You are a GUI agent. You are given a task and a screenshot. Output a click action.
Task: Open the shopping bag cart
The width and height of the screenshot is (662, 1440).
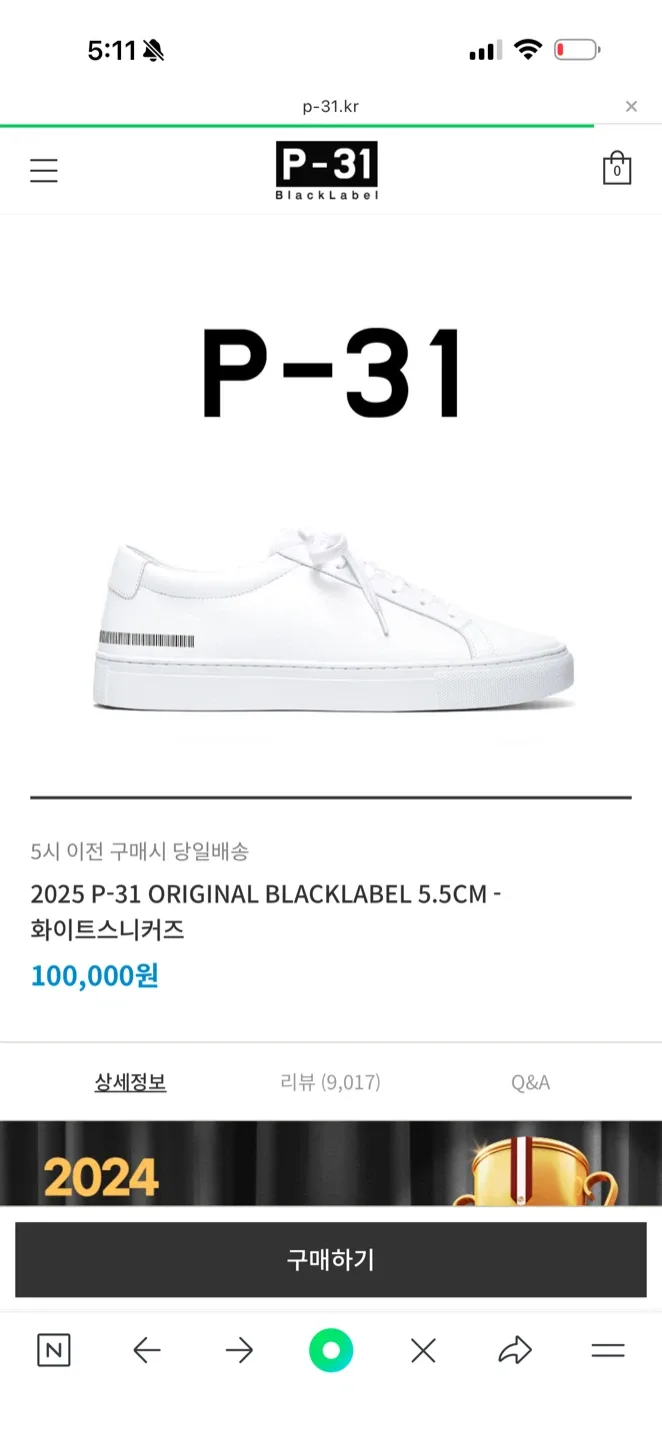[x=617, y=169]
